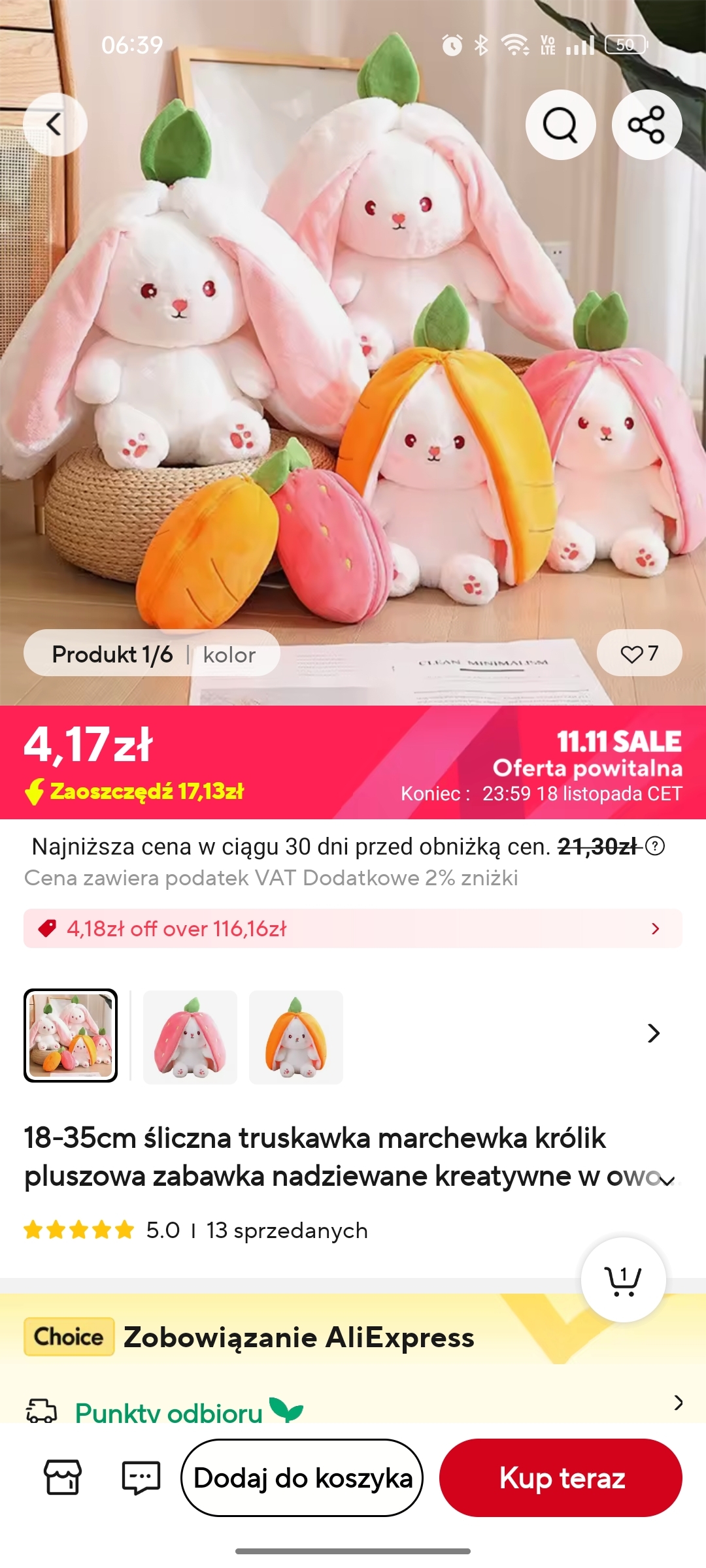
Task: Message the seller via chat icon
Action: click(x=141, y=1477)
